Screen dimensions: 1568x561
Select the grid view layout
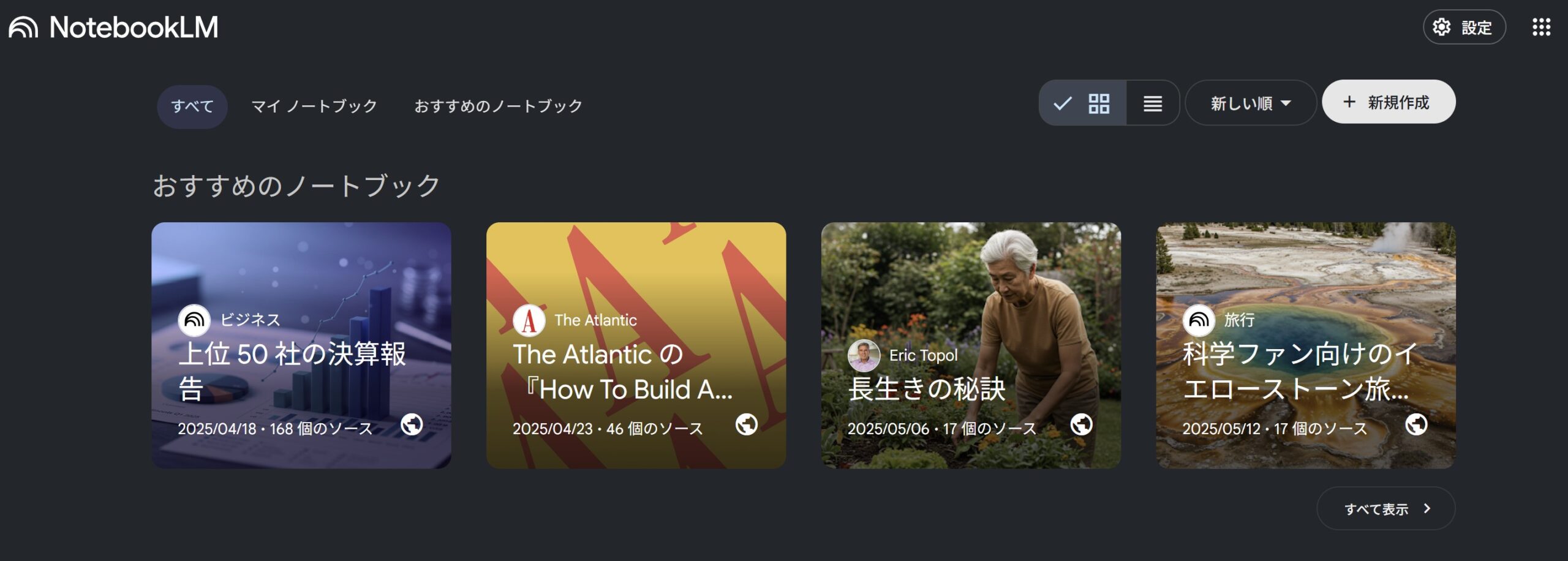(x=1084, y=103)
